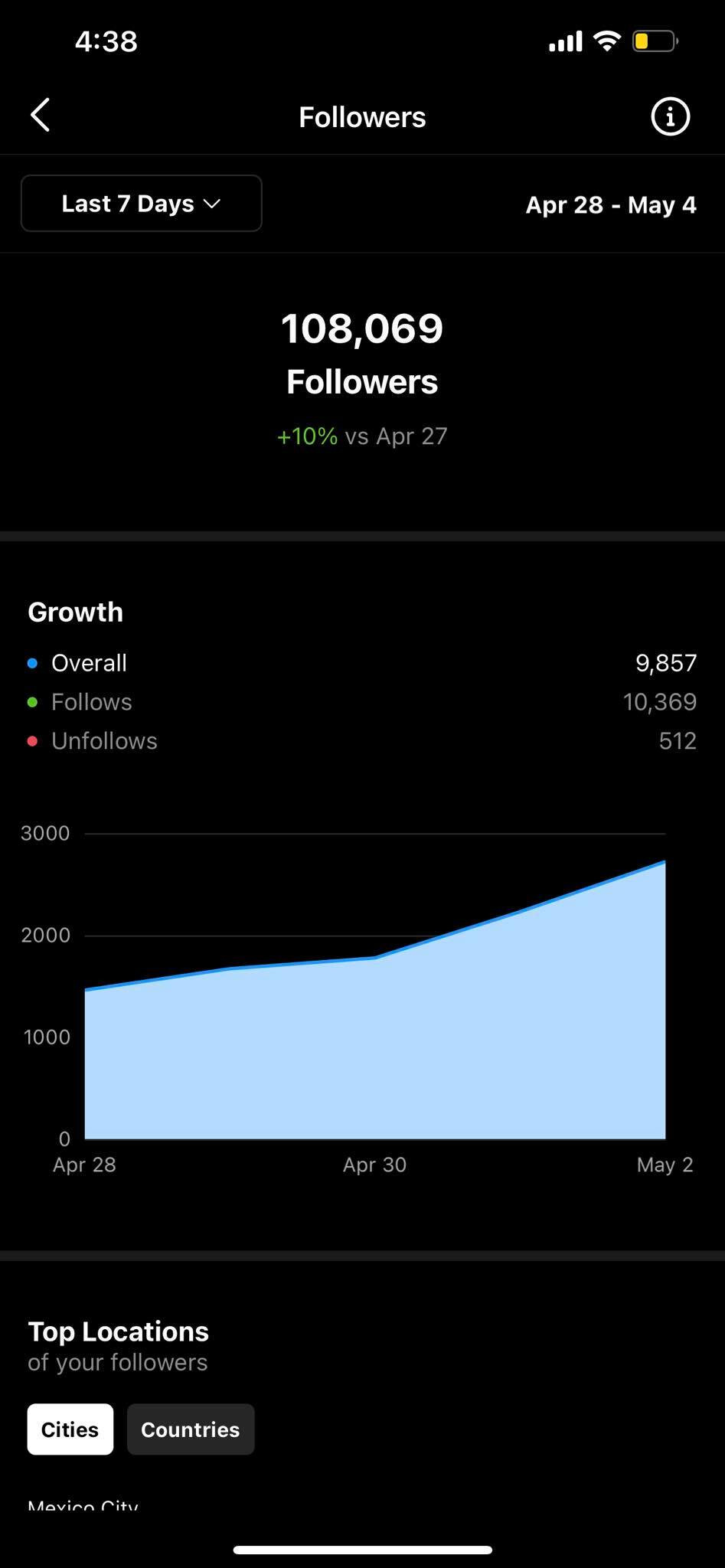Open the info icon in header

670,116
